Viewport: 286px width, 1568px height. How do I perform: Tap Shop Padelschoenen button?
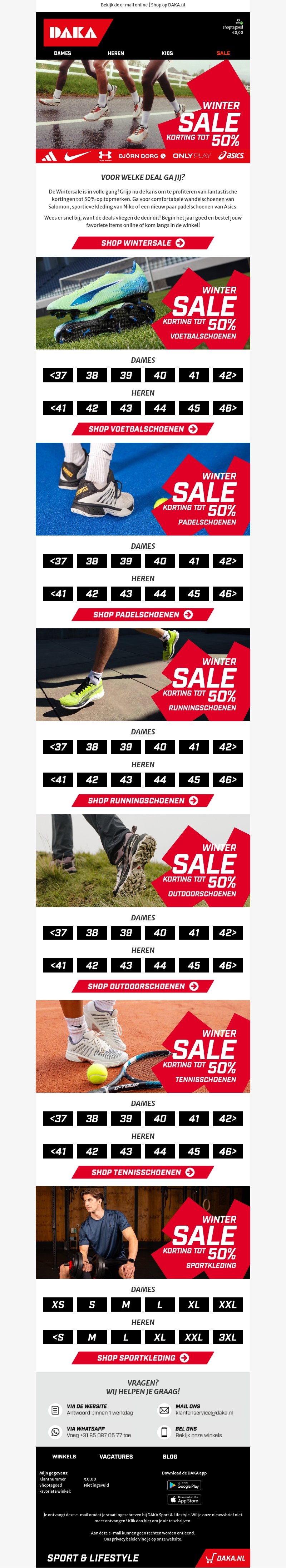click(x=143, y=615)
